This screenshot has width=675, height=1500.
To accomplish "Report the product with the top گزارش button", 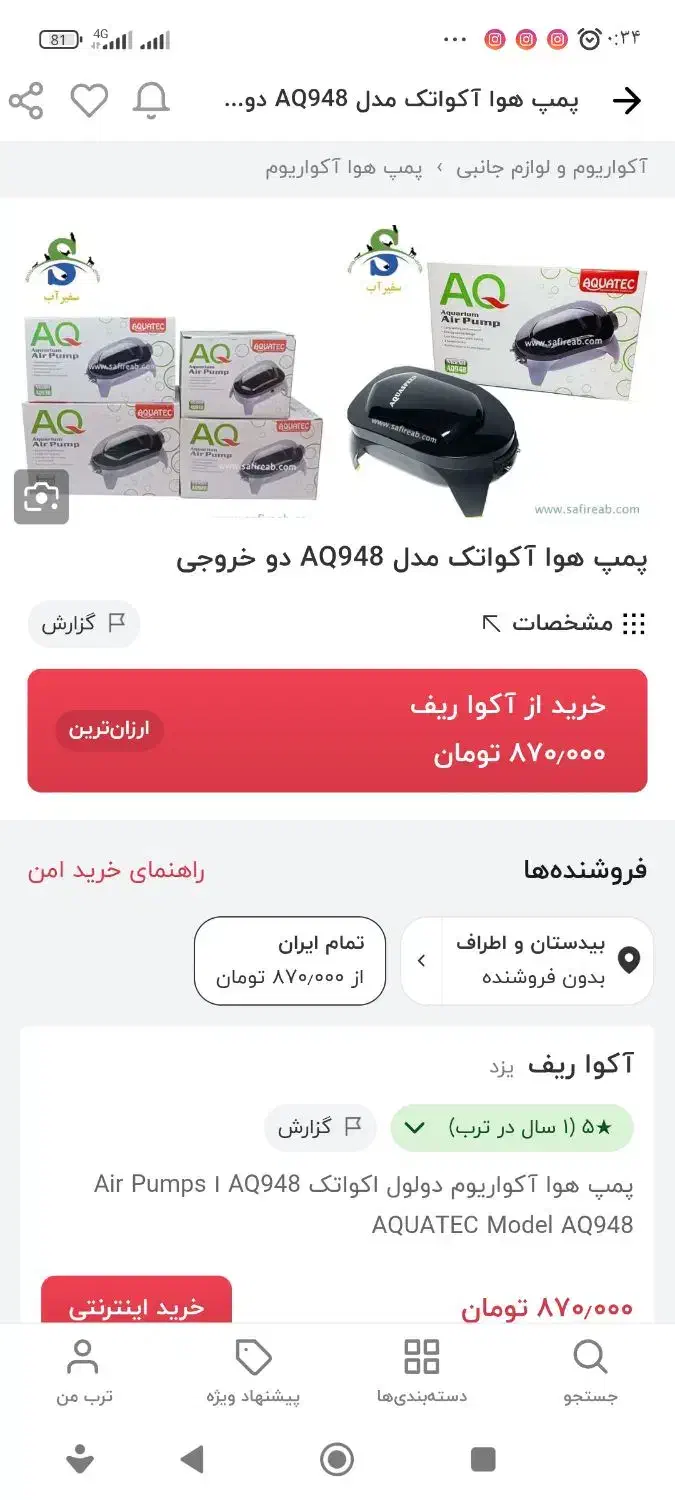I will pos(83,624).
